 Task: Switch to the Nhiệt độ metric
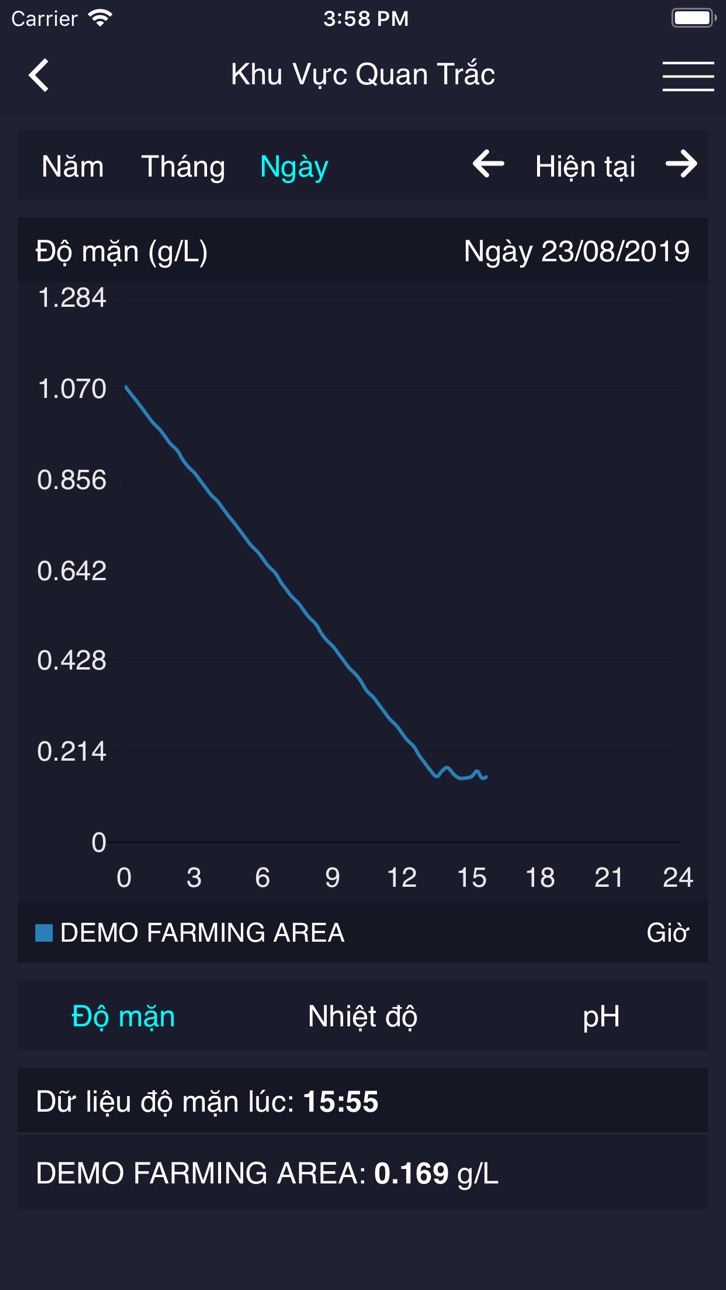click(362, 1017)
